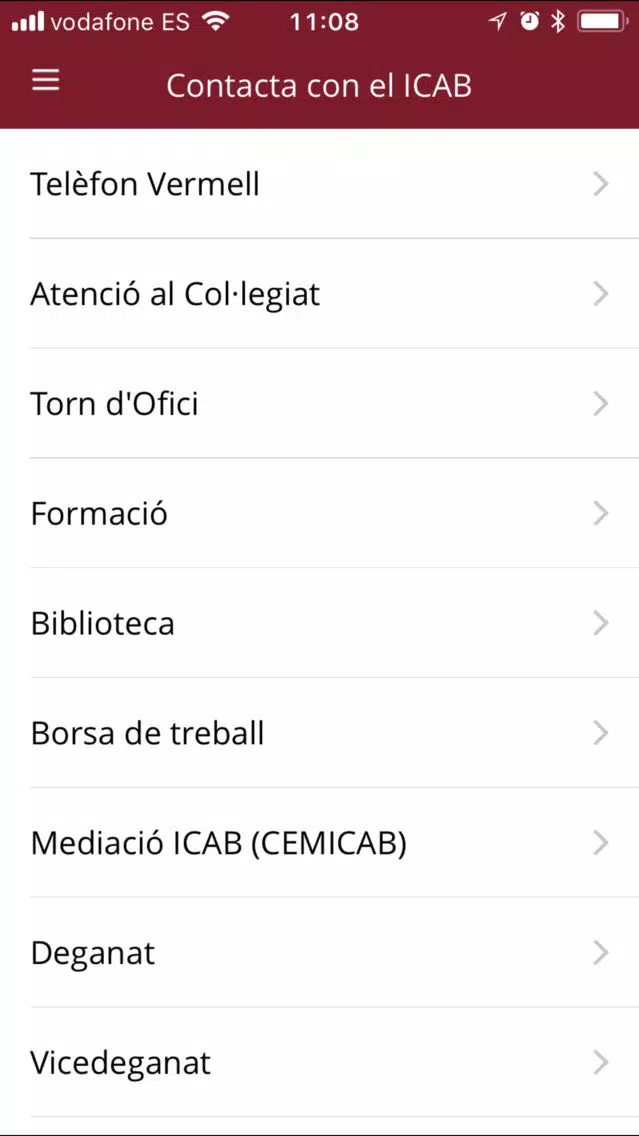
Task: Open the Torn d'Ofici row
Action: (x=320, y=404)
